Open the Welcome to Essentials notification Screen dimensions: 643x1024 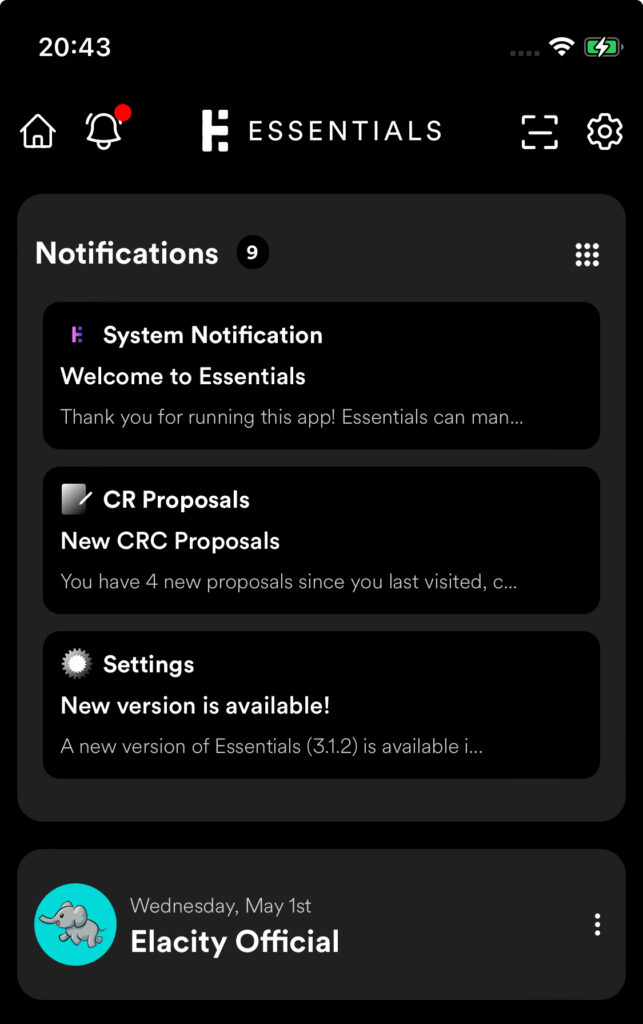click(x=321, y=376)
